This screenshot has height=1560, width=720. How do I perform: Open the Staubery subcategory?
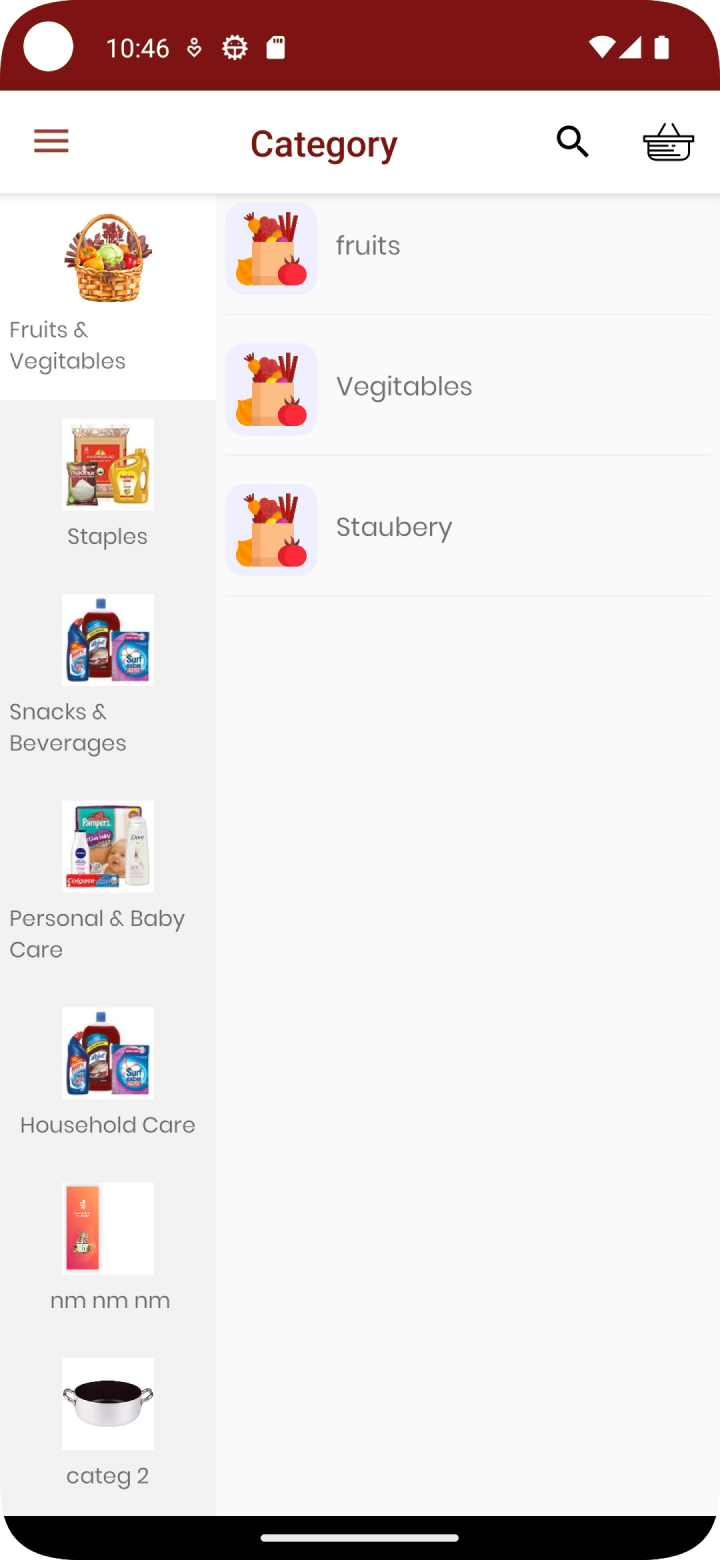[x=467, y=529]
